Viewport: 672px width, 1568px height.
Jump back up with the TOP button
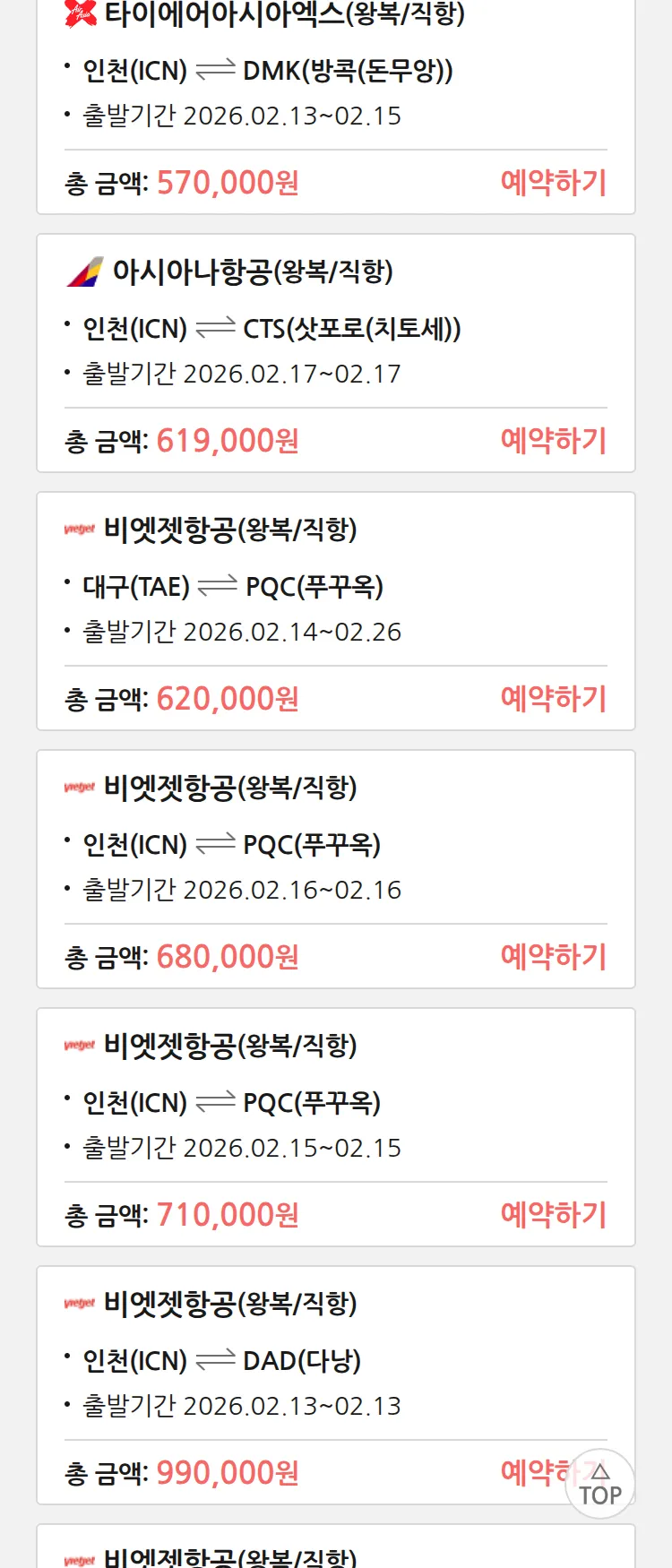(600, 1484)
